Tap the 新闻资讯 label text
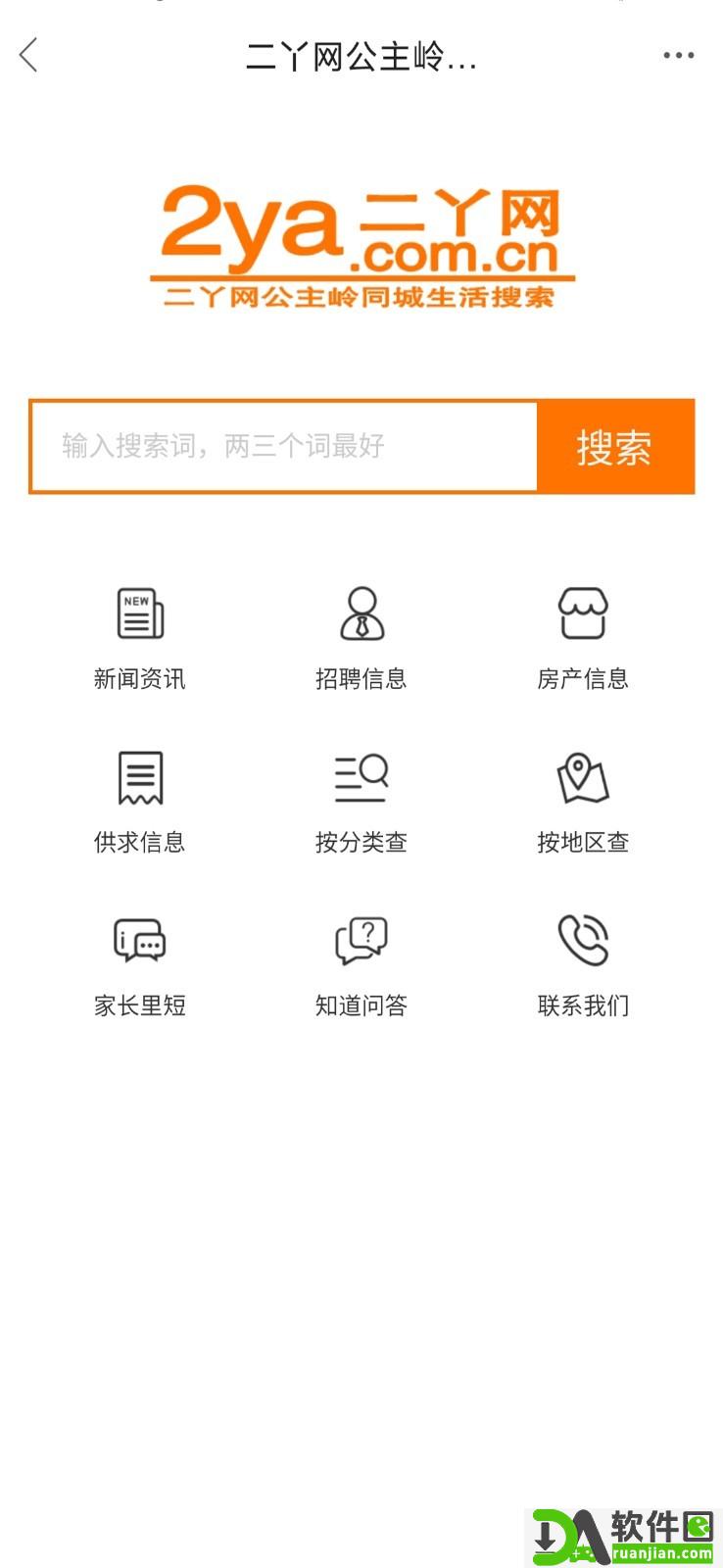 tap(141, 677)
